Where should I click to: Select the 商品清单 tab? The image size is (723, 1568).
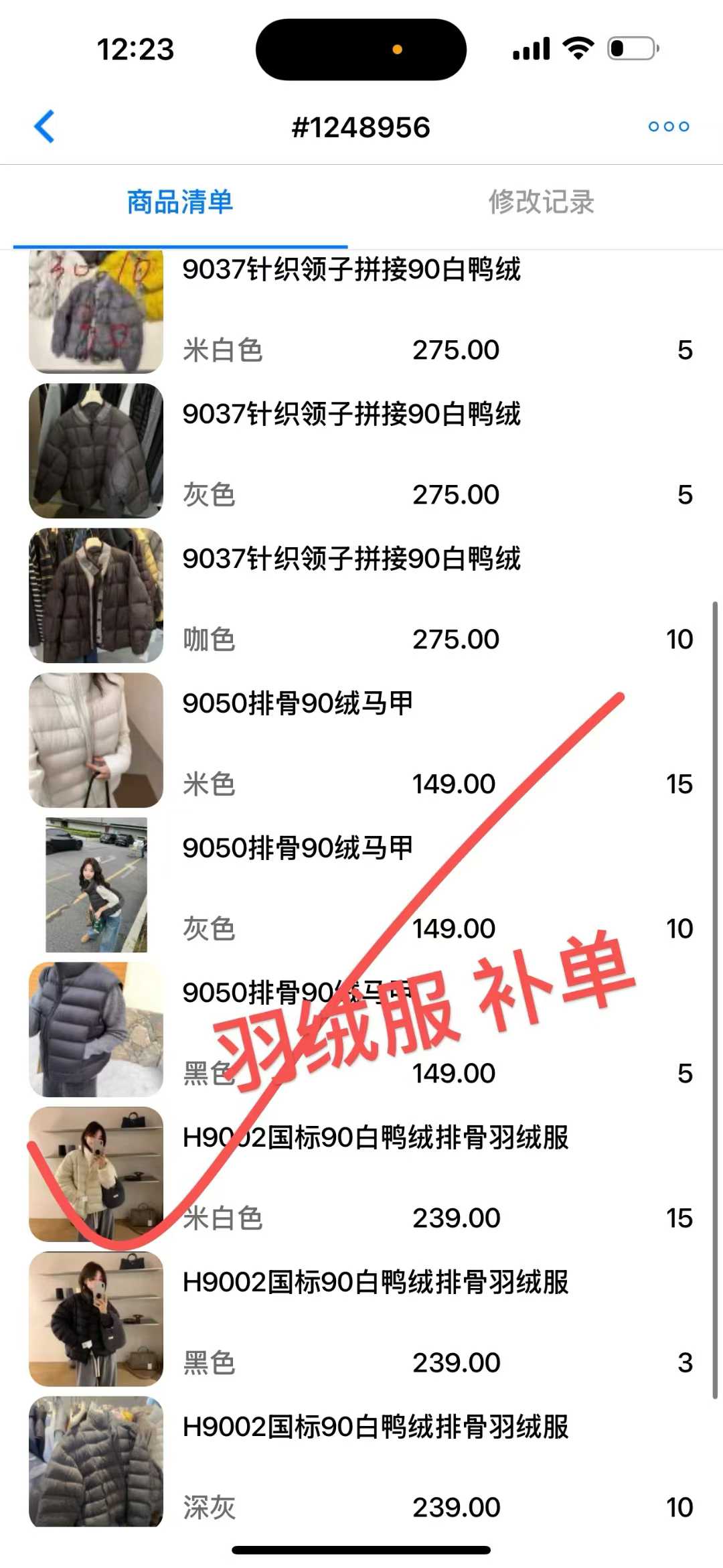180,202
